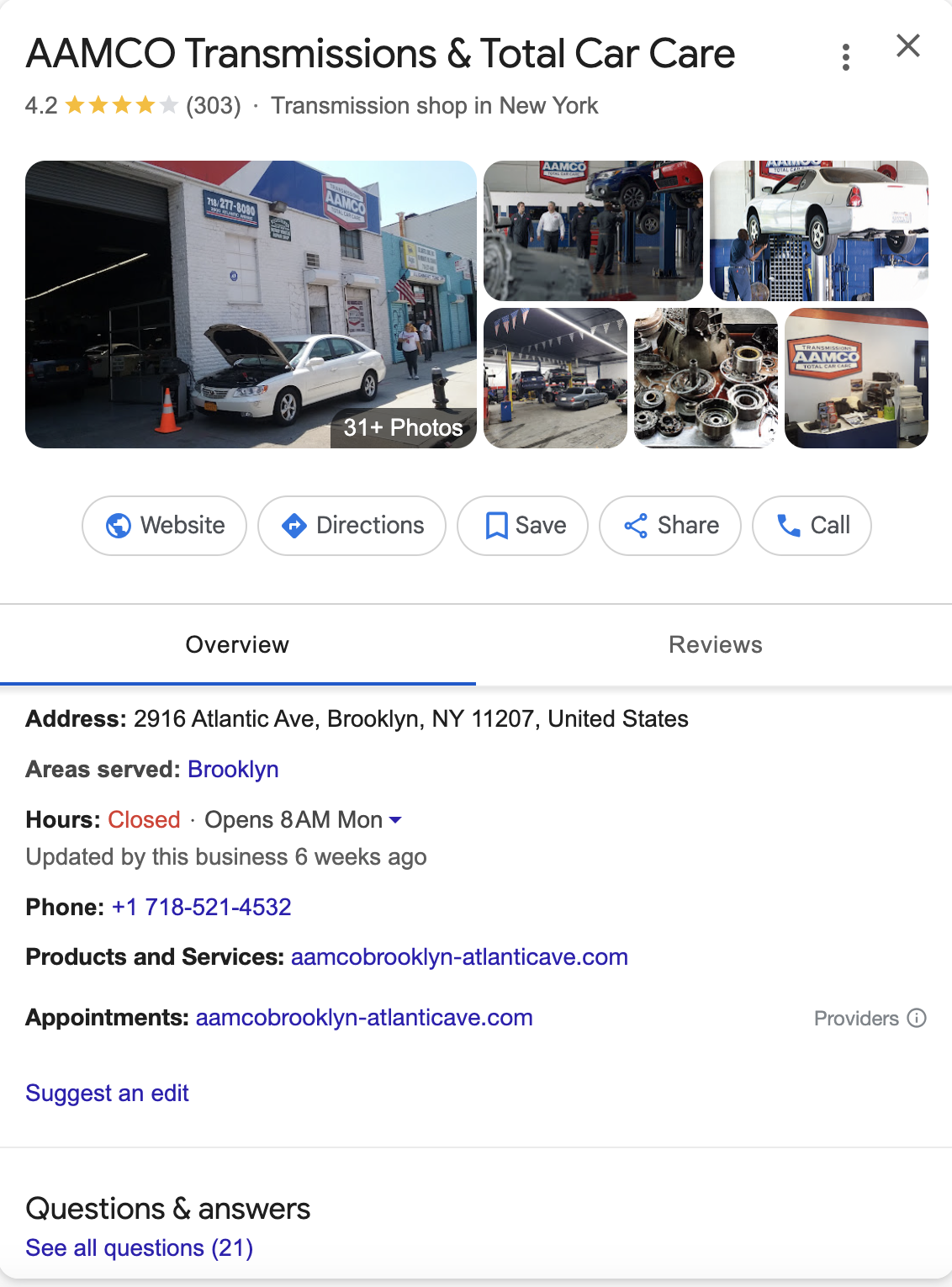Open the Appointments website link
Screen dimensions: 952x1287
point(364,1018)
